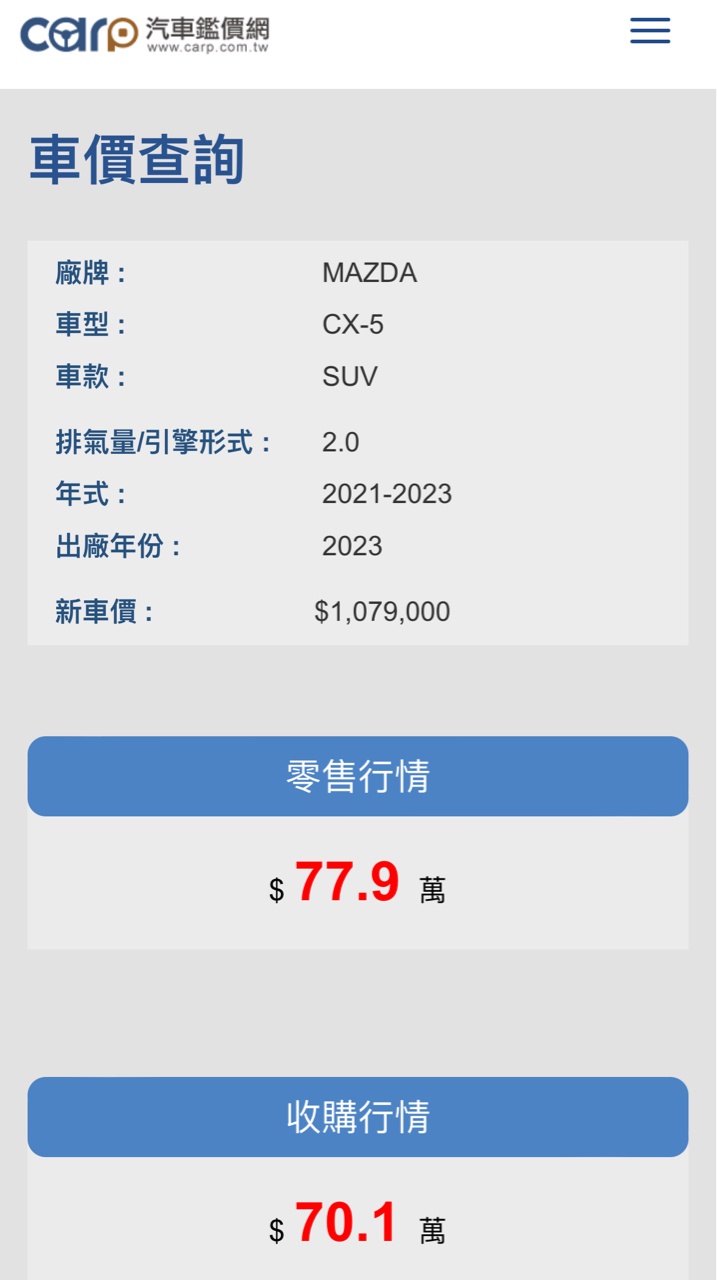Open the hamburger navigation menu

(x=649, y=31)
